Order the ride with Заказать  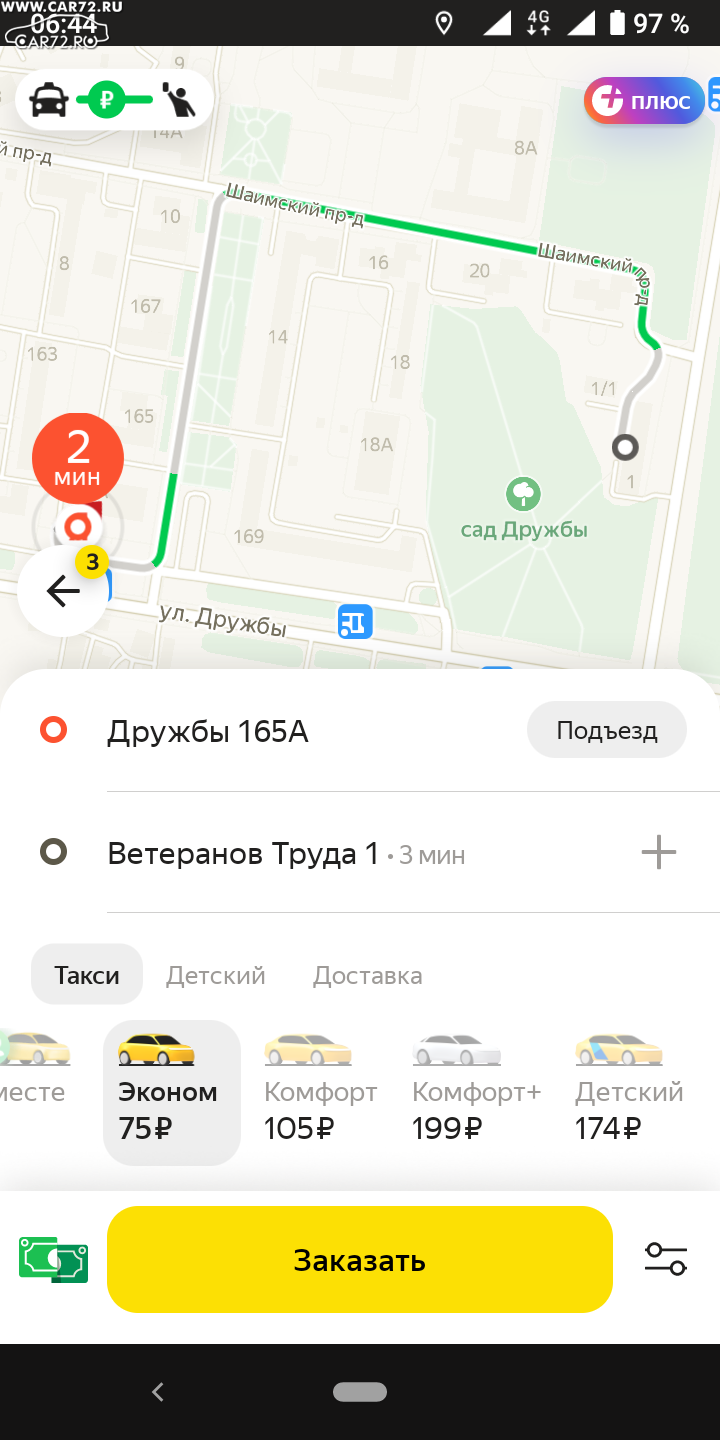(360, 1260)
